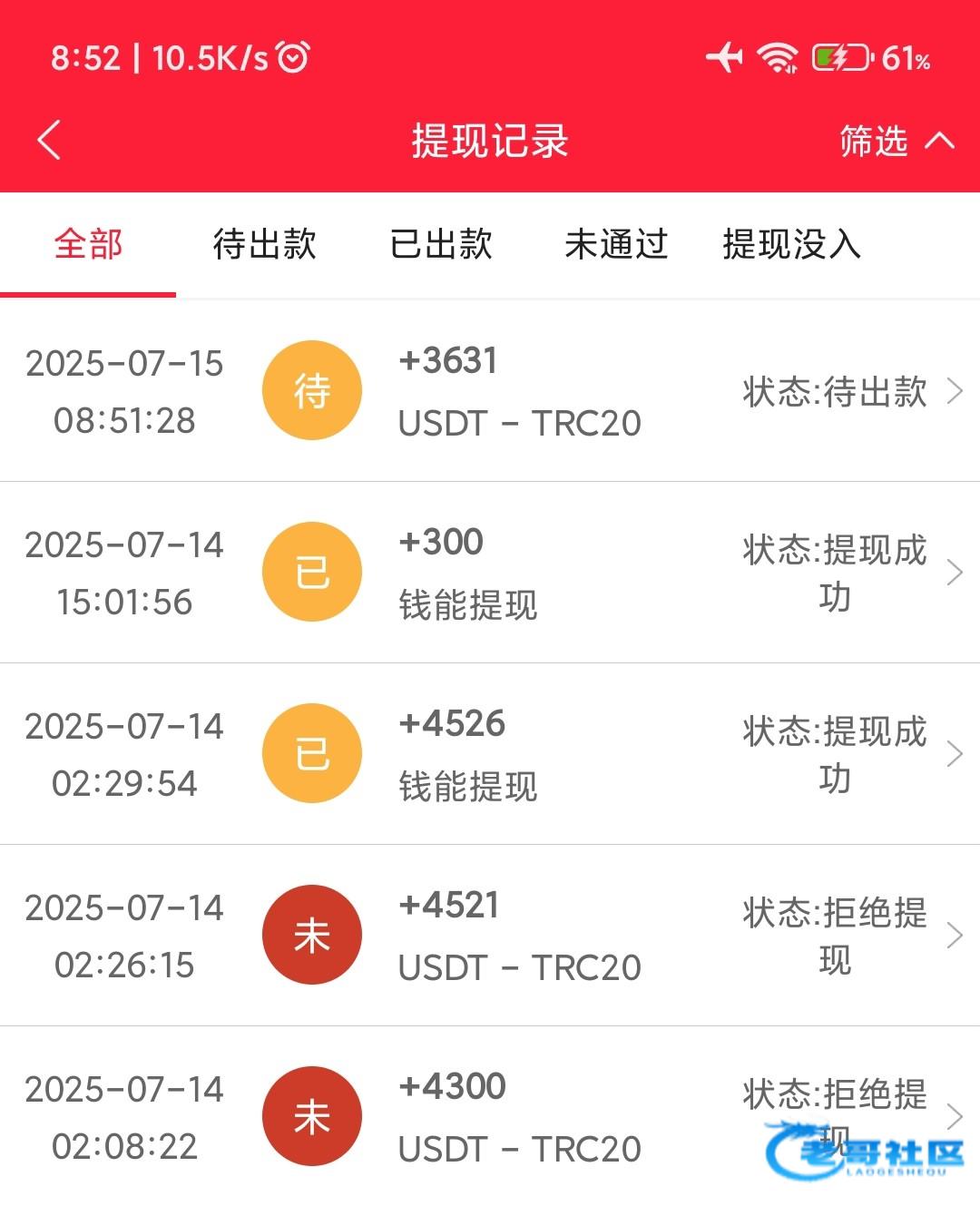Screen dimensions: 980x1206
Task: View the +300 钱能提现 record details
Action: (490, 573)
